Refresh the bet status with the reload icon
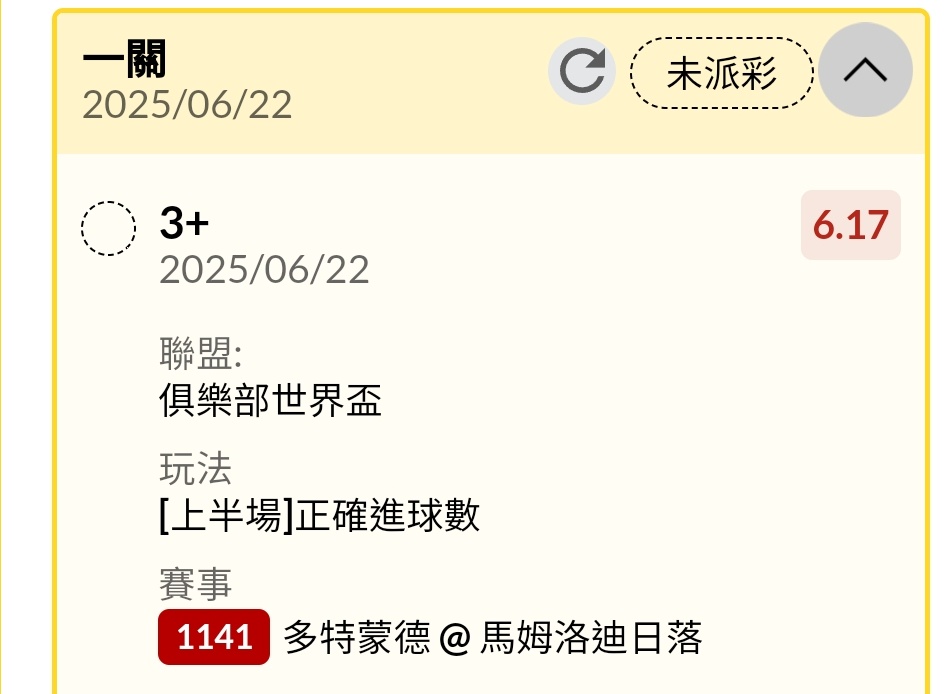This screenshot has width=944, height=694. pos(581,72)
